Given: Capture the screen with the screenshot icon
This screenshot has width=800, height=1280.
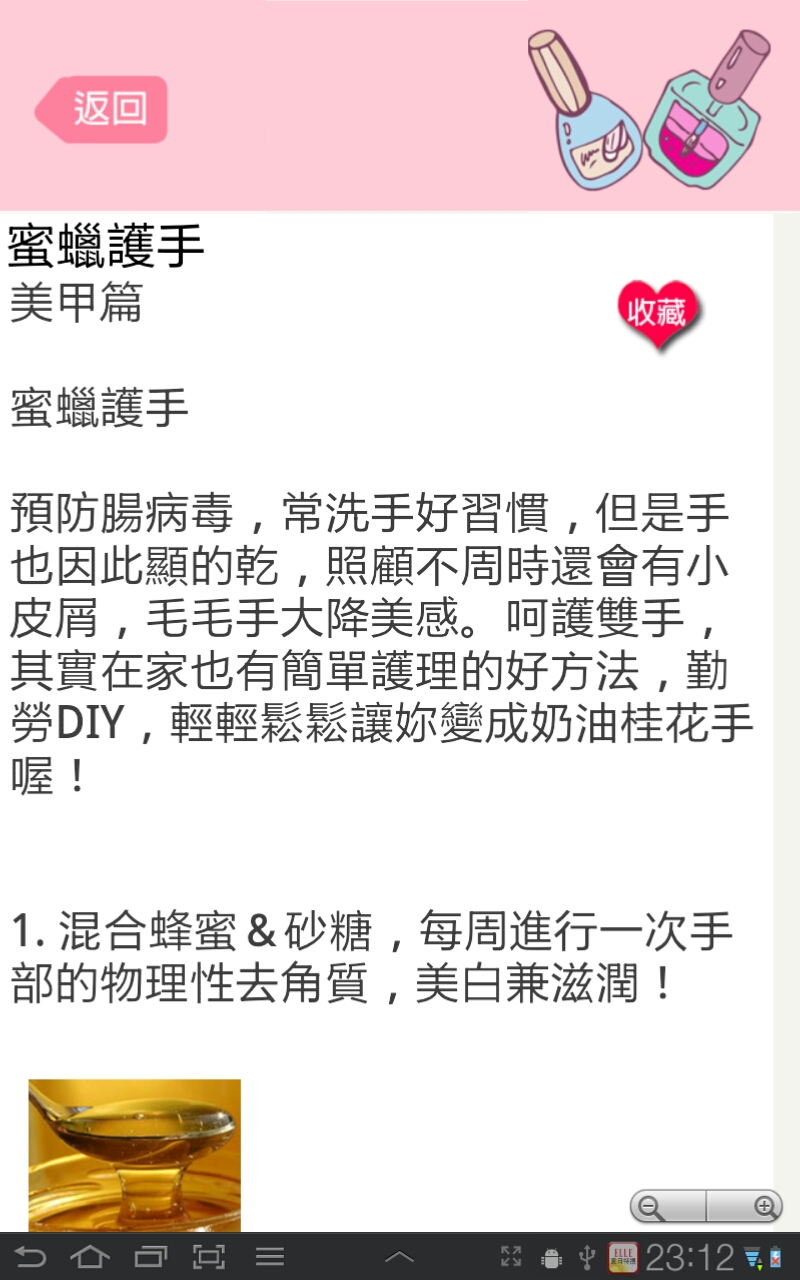Looking at the screenshot, I should [210, 1257].
